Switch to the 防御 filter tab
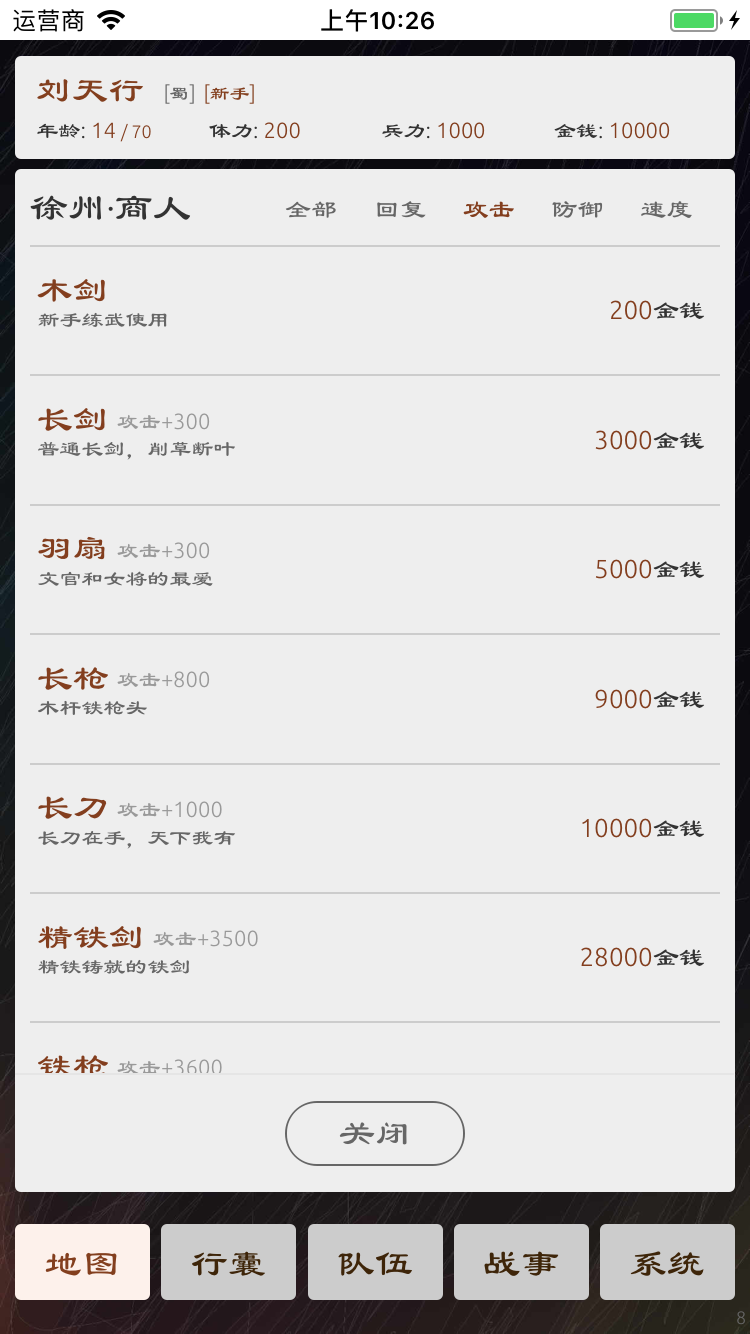This screenshot has height=1334, width=750. 576,208
